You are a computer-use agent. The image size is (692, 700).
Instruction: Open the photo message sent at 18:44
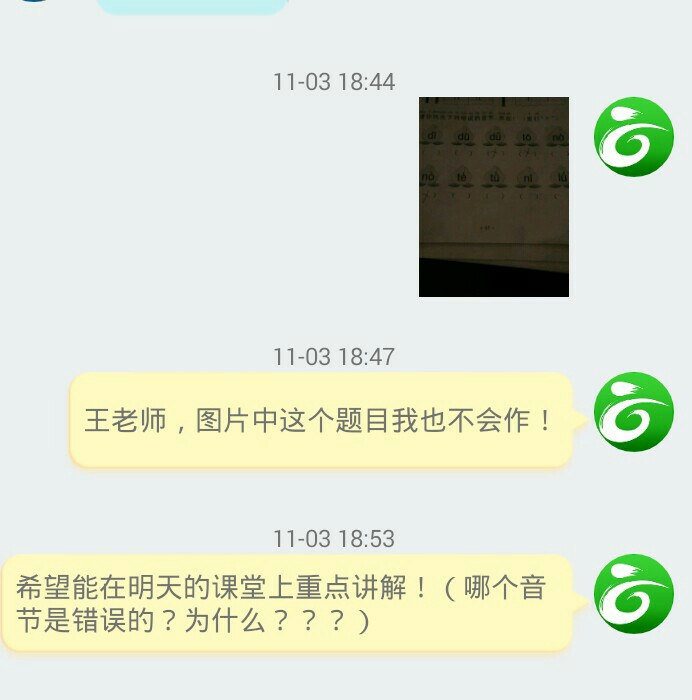(493, 196)
